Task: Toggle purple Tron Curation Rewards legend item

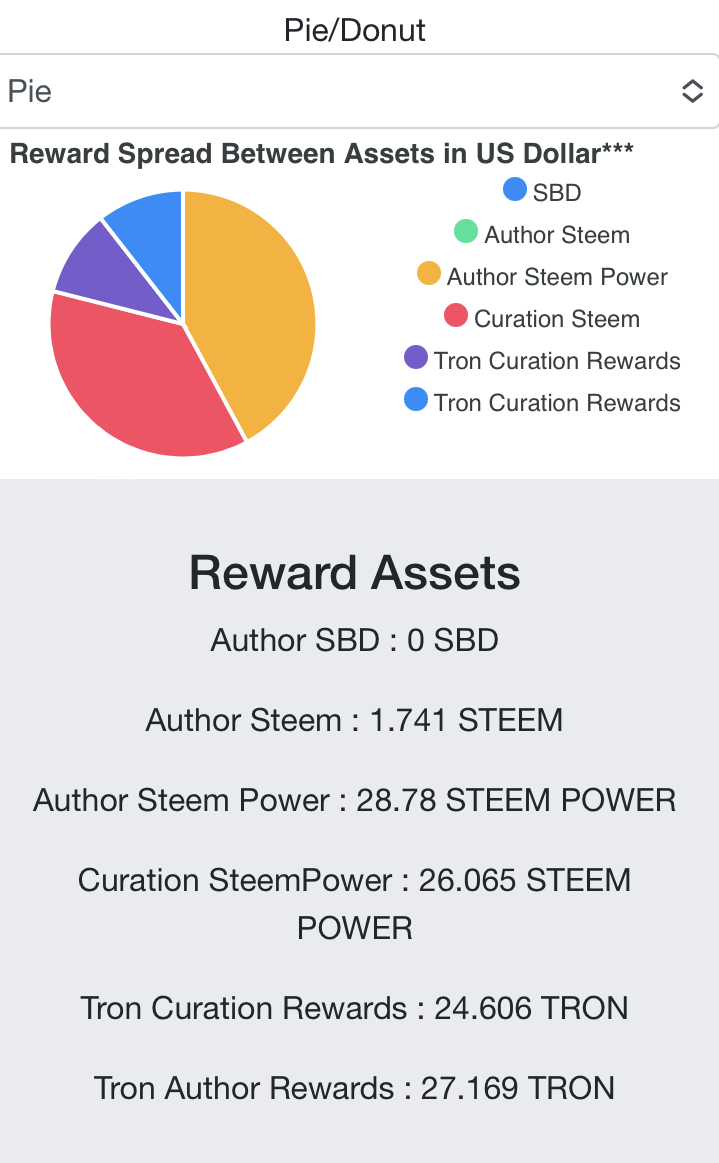Action: pyautogui.click(x=542, y=361)
